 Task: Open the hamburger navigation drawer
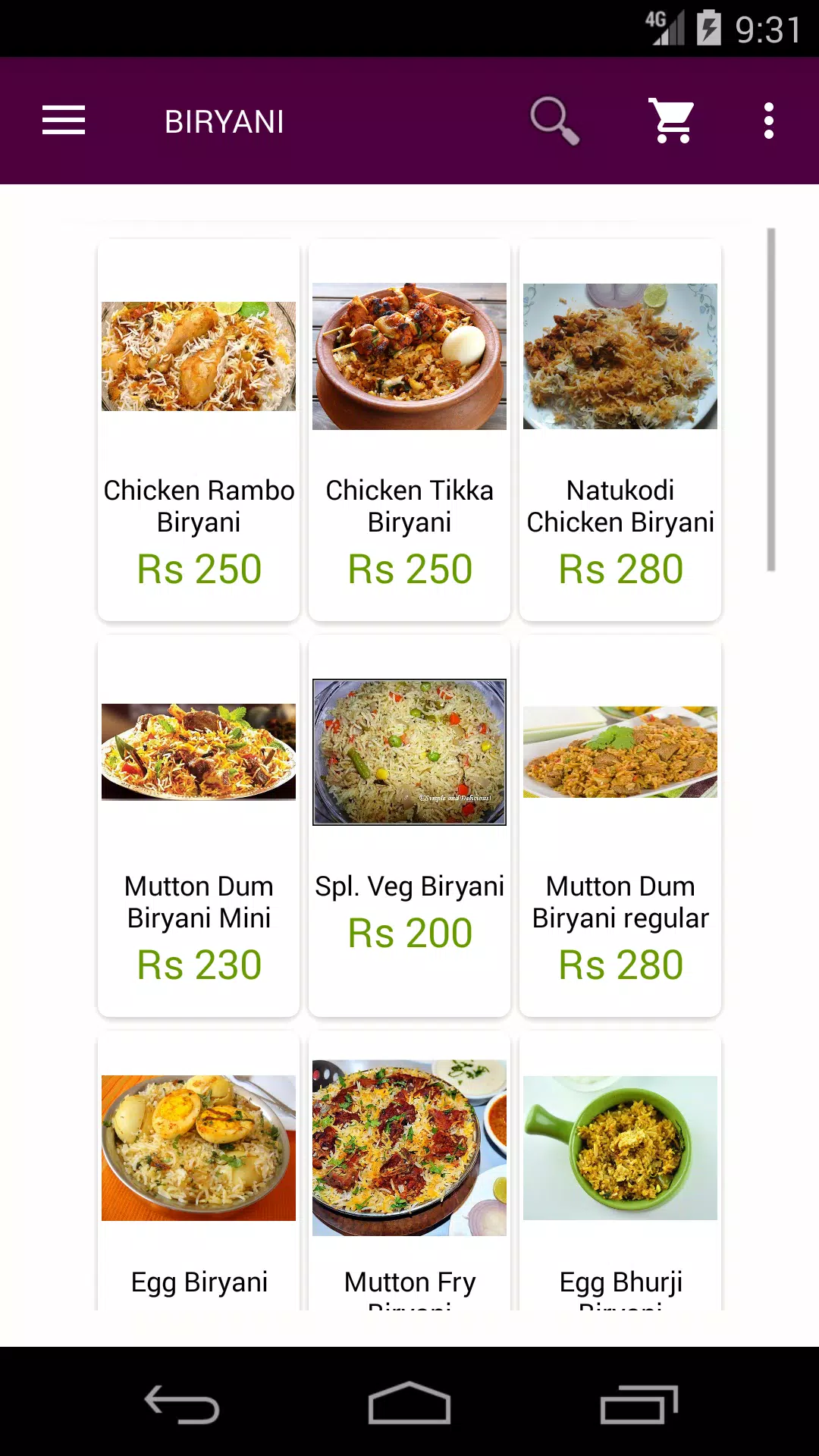[x=64, y=121]
